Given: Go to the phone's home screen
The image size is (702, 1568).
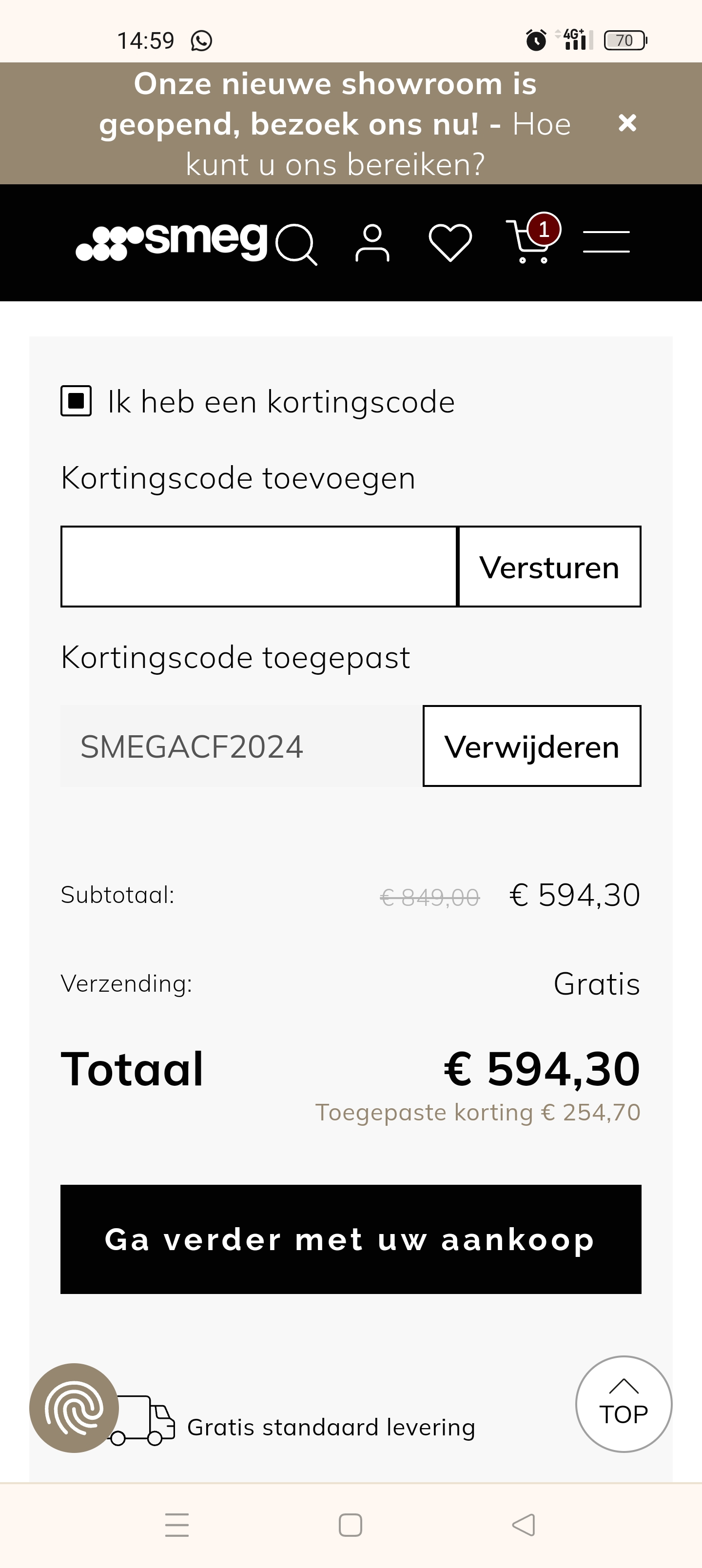Looking at the screenshot, I should [350, 1525].
